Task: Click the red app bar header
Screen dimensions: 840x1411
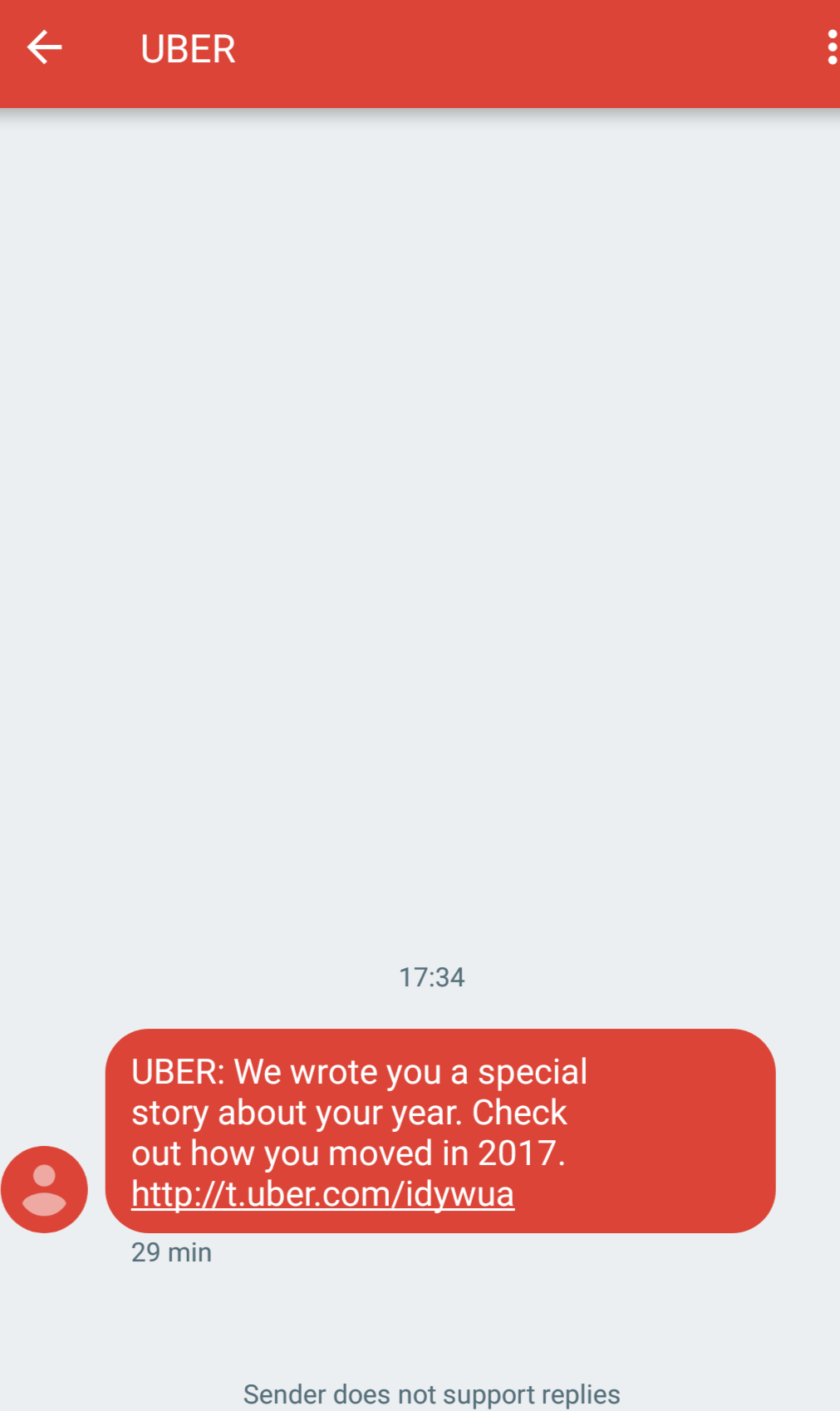Action: [x=499, y=53]
